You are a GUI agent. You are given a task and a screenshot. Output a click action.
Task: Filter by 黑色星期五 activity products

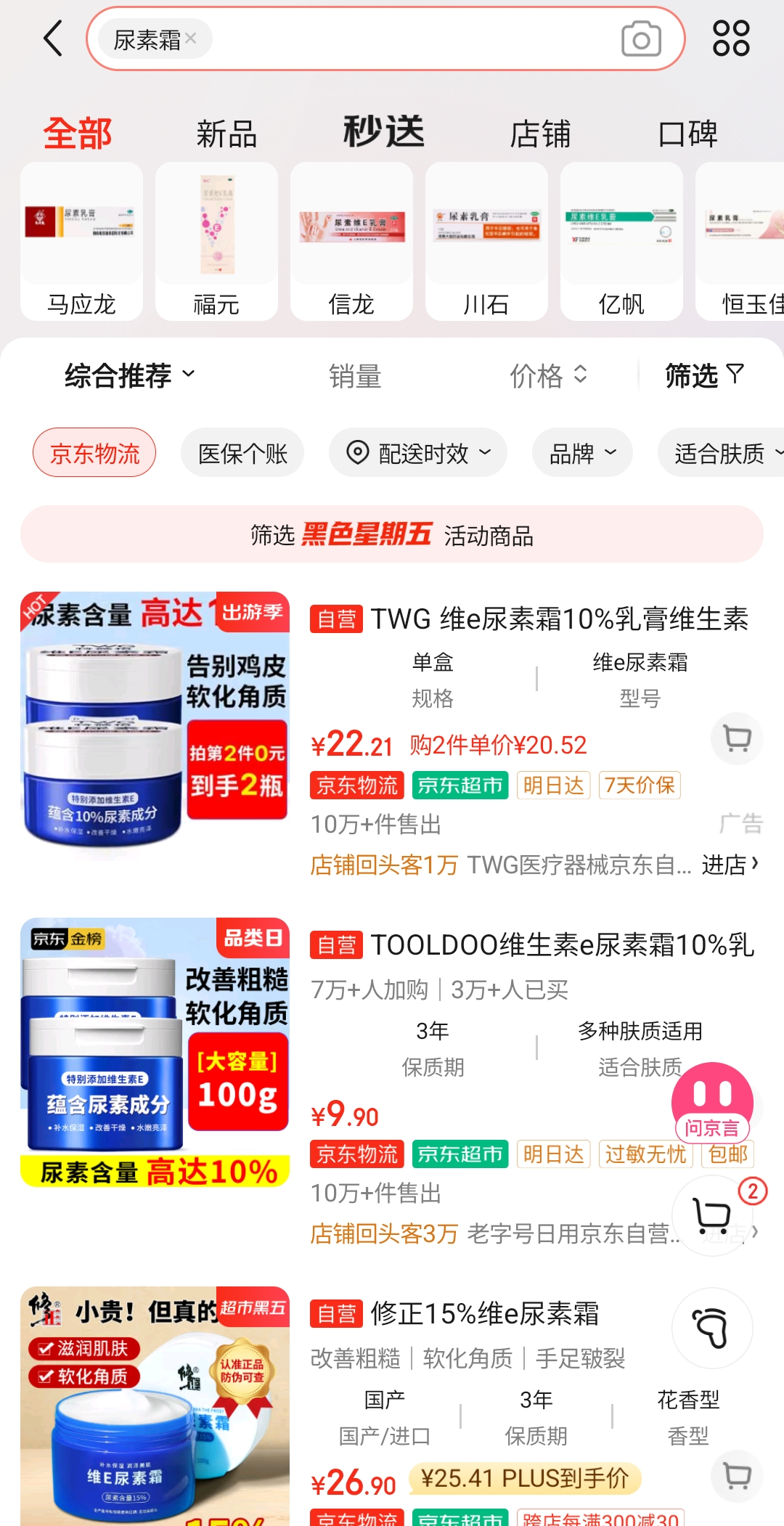pos(392,535)
